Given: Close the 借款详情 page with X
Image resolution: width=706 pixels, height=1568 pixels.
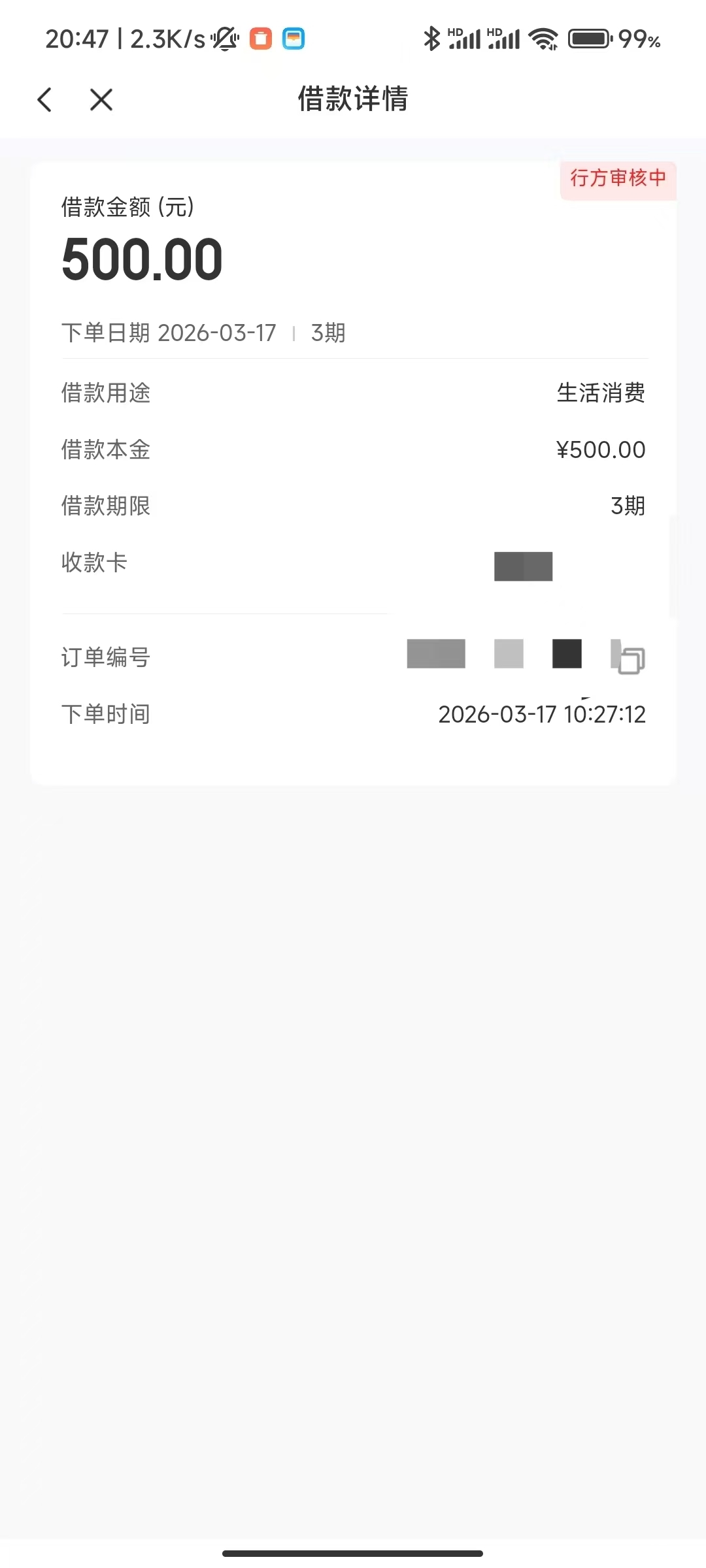Looking at the screenshot, I should [101, 100].
